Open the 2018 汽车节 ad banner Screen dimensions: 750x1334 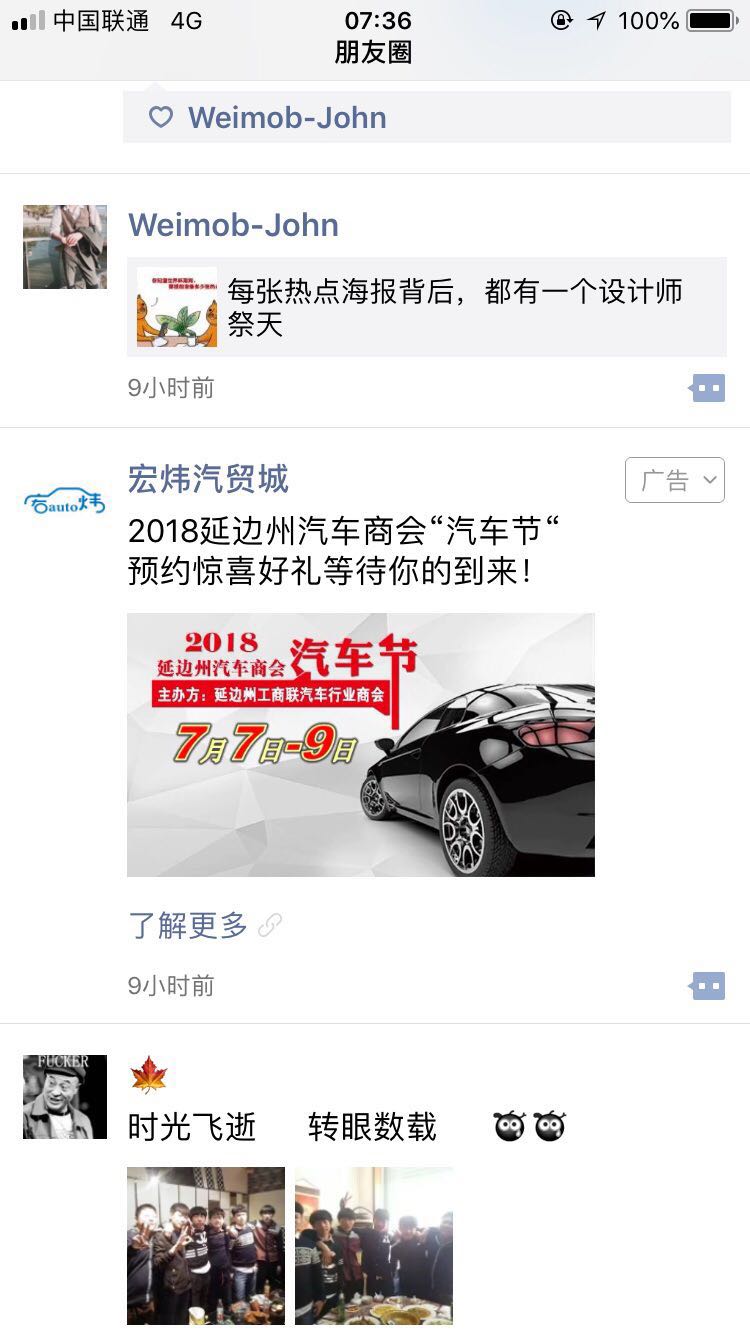tap(361, 745)
